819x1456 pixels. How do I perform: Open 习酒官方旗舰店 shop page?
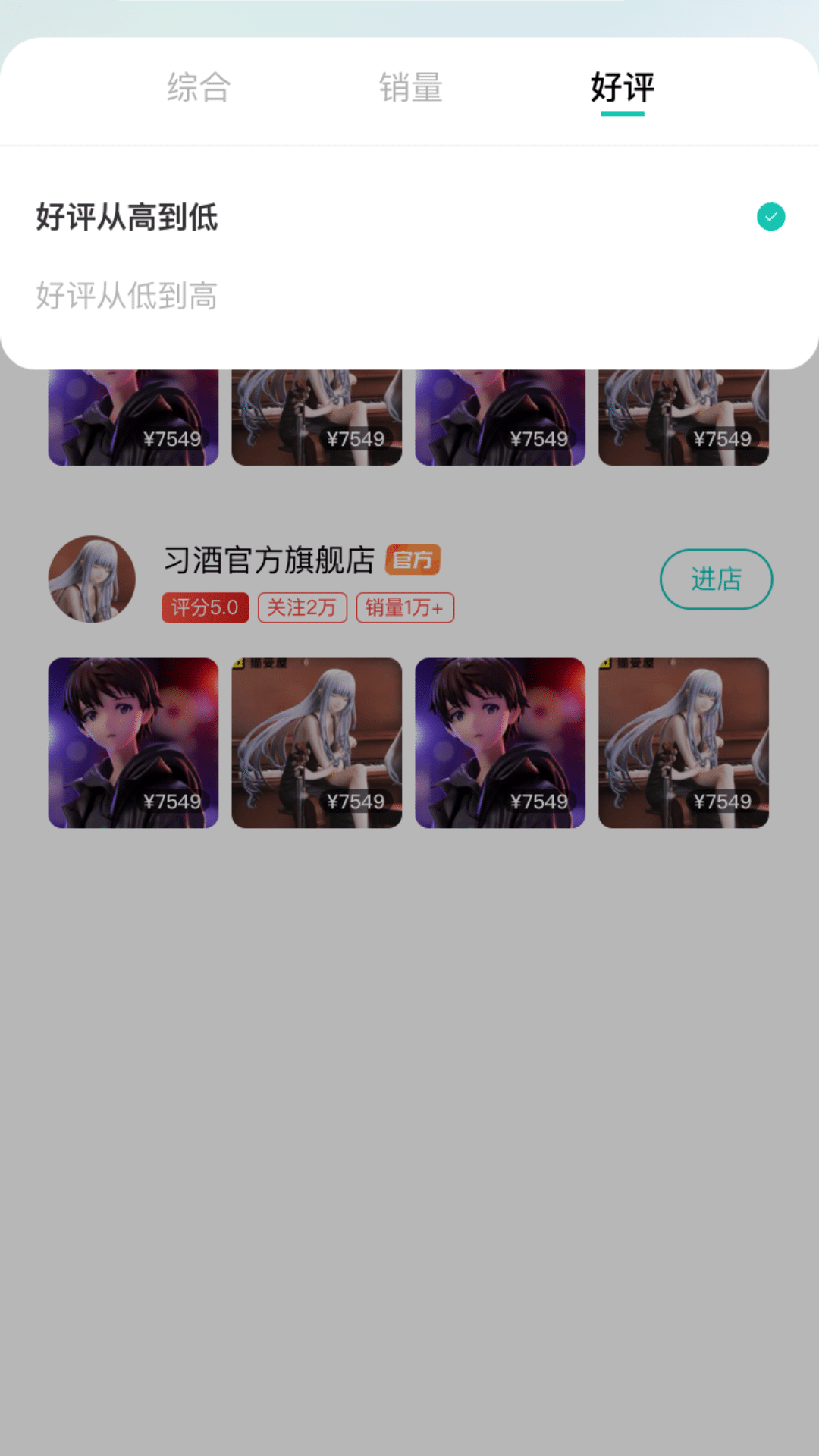pyautogui.click(x=717, y=579)
